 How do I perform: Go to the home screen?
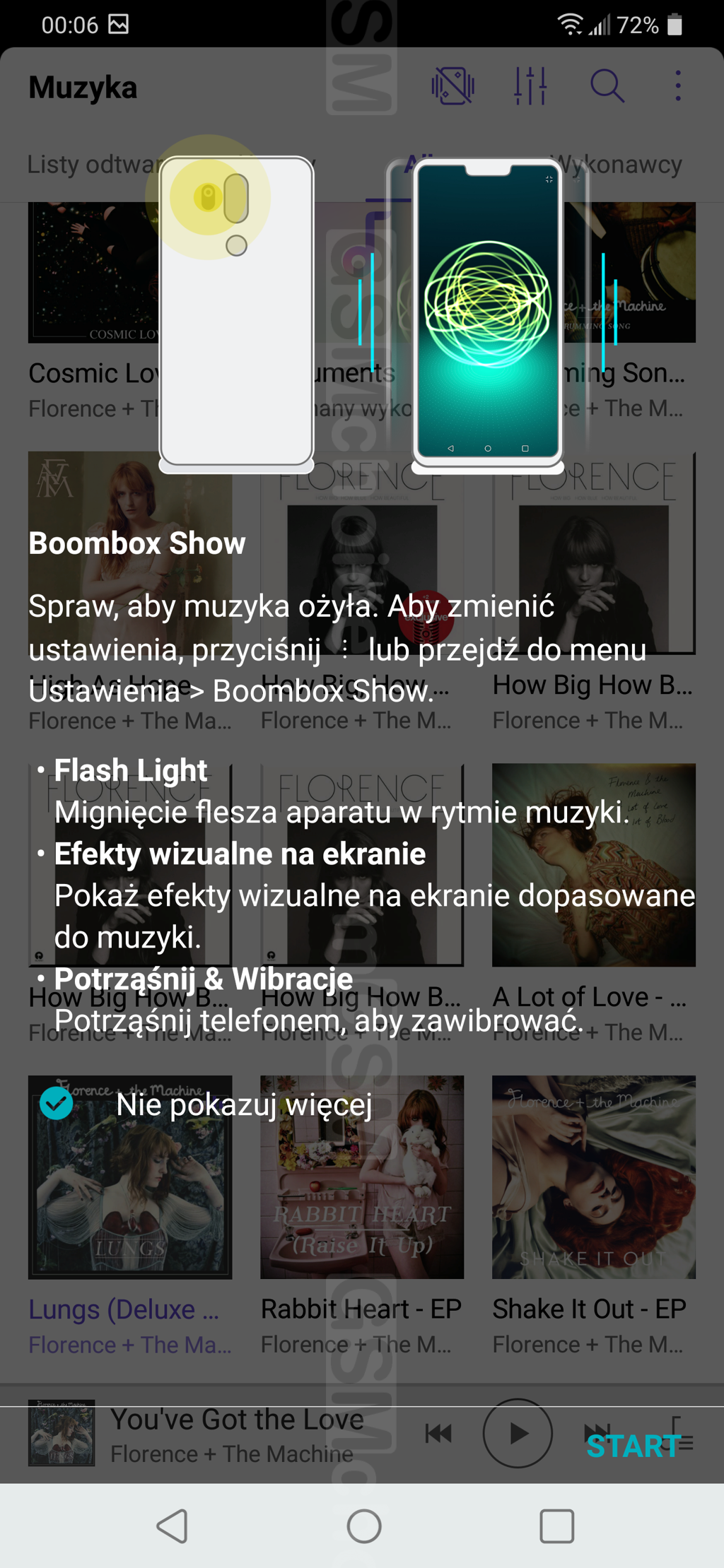pos(364,1526)
